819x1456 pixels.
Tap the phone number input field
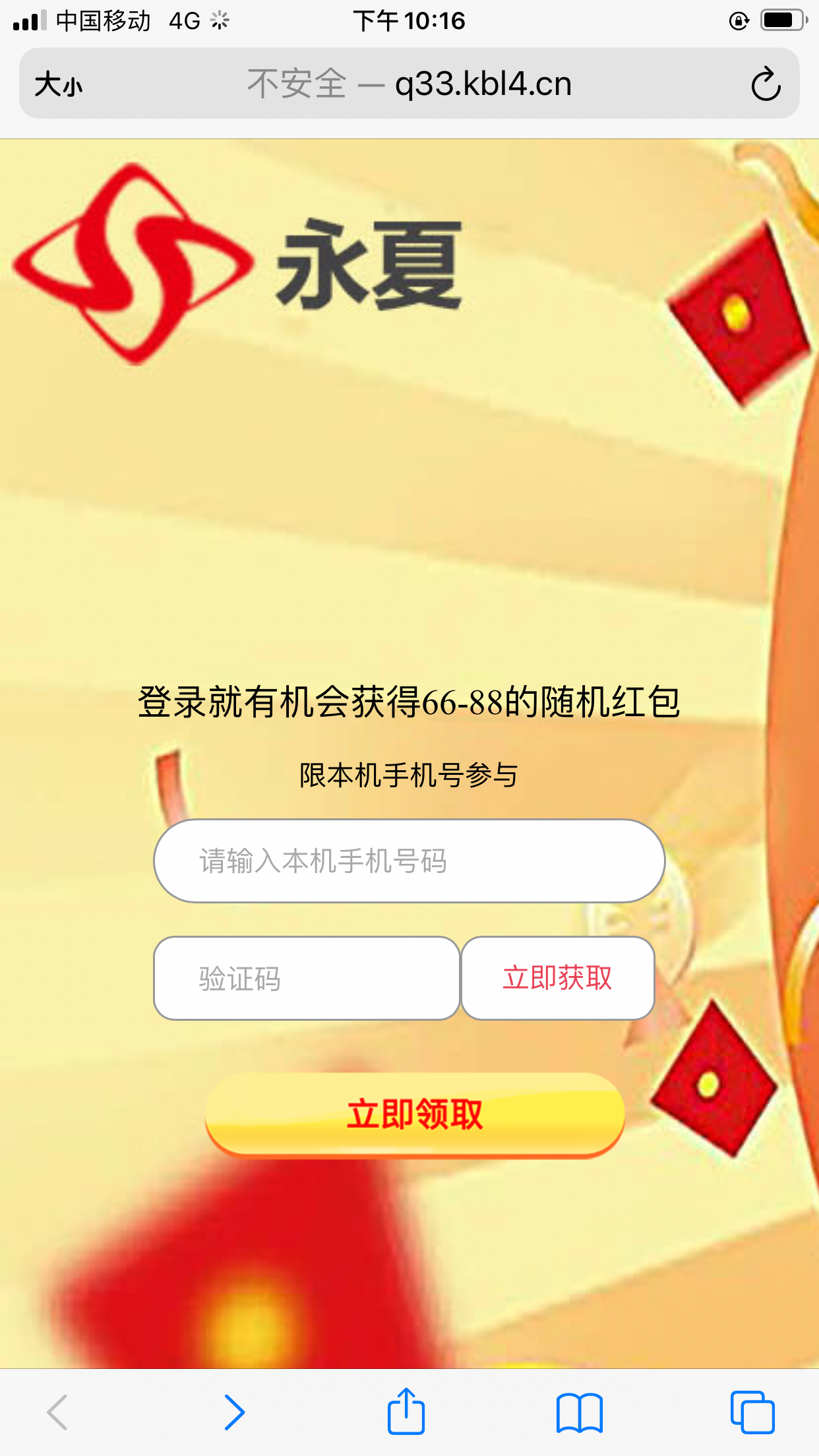[409, 861]
